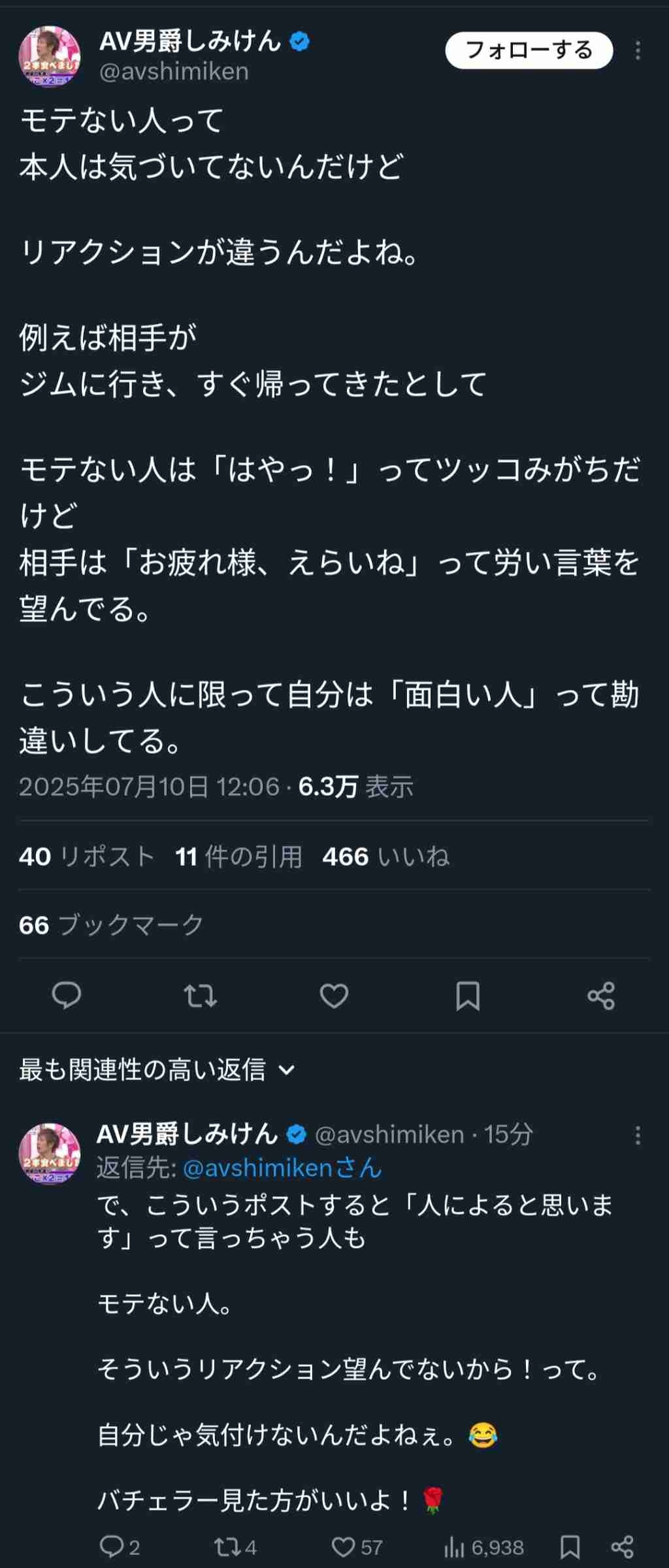Viewport: 669px width, 1568px height.
Task: Reply to the main post
Action: [x=67, y=996]
